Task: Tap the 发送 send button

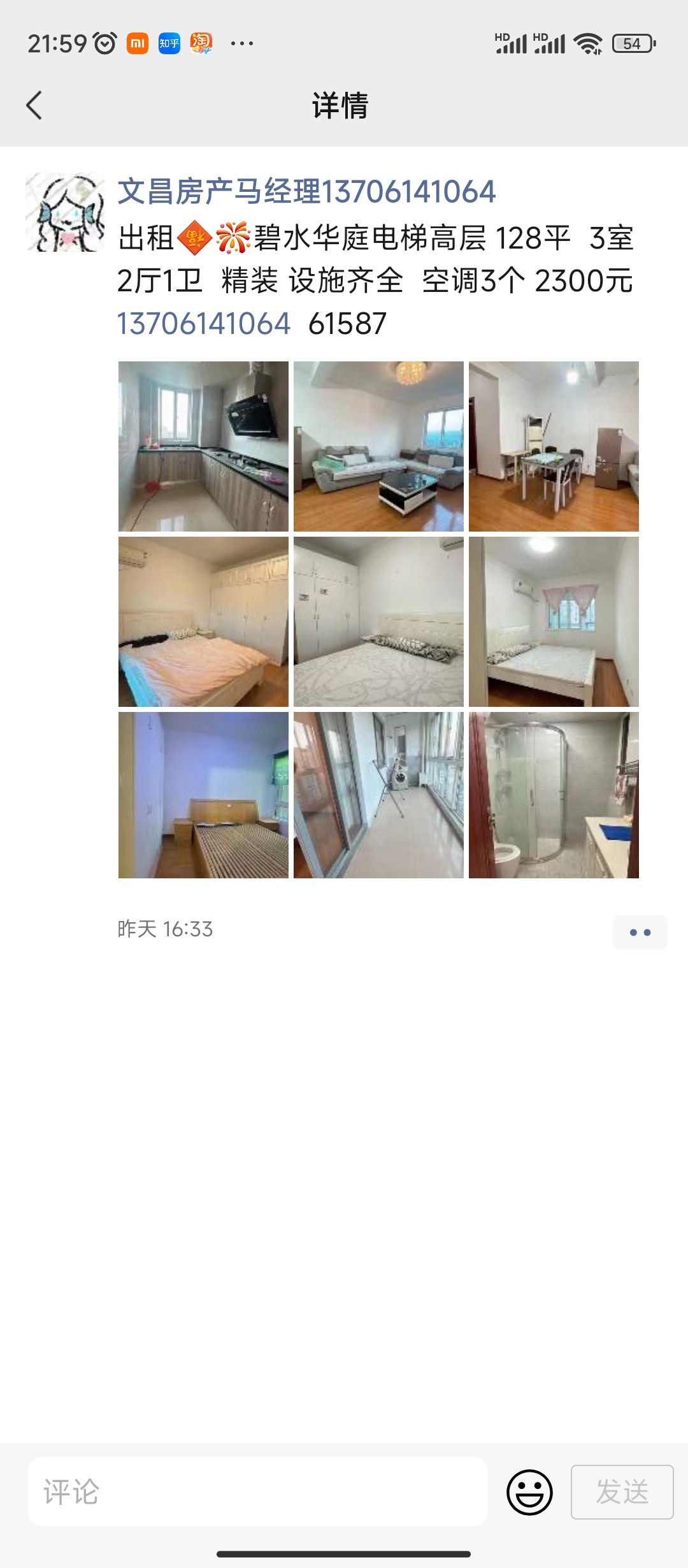Action: [x=622, y=1492]
